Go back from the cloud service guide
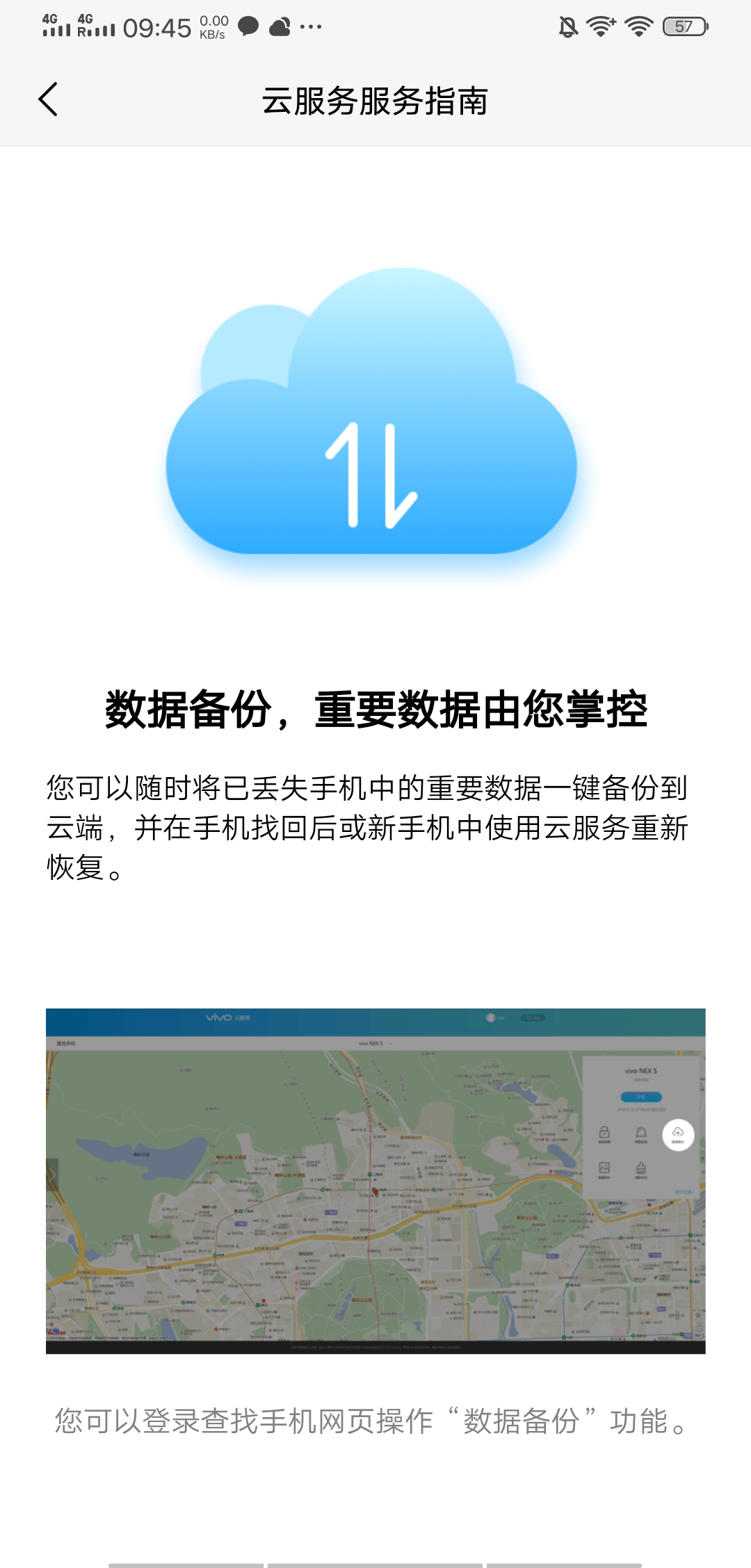 coord(47,99)
